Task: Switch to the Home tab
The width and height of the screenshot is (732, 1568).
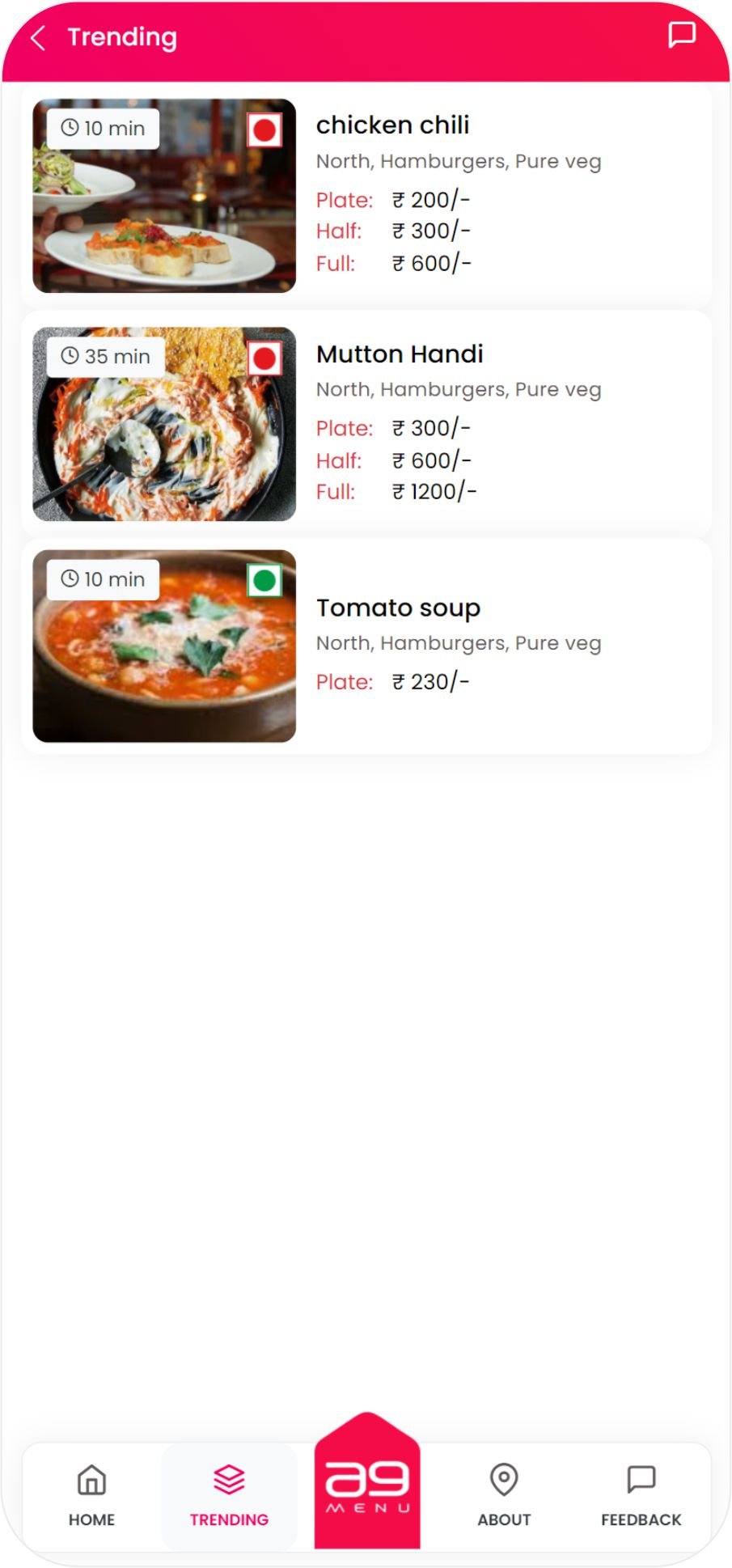Action: pyautogui.click(x=91, y=1495)
